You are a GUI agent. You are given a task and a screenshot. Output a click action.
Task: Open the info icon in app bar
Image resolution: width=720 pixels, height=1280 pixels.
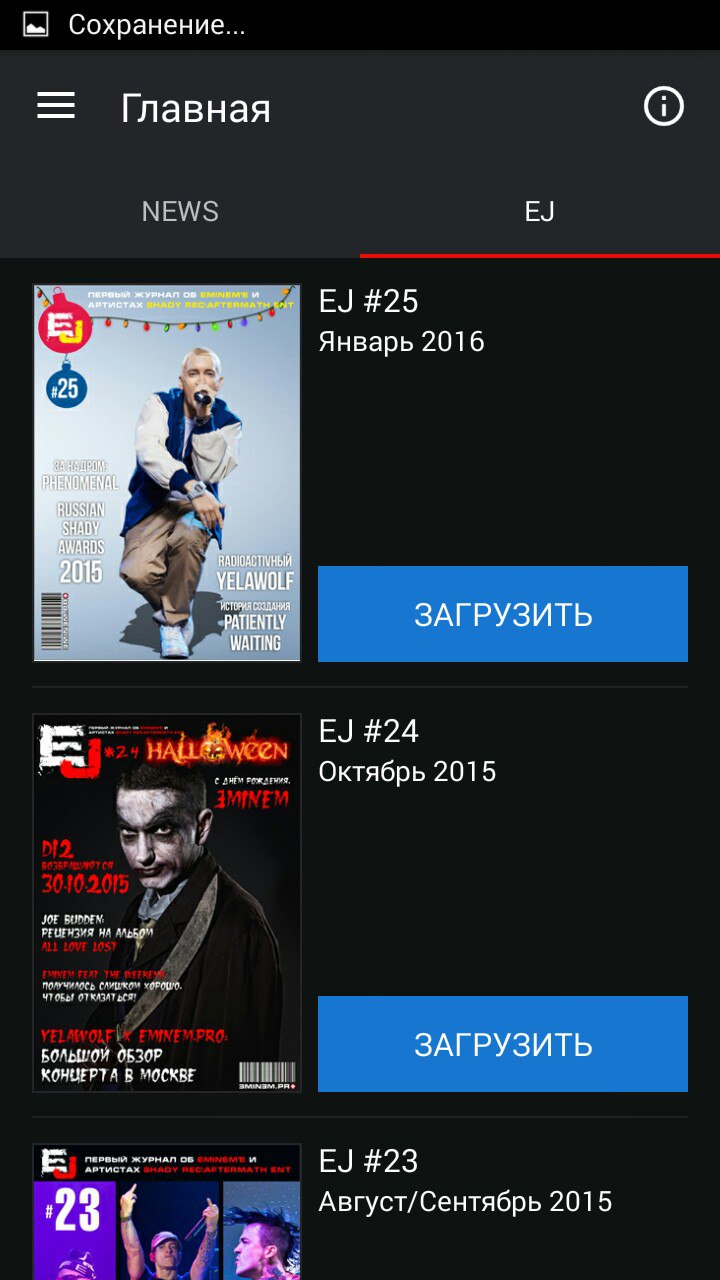click(x=664, y=106)
